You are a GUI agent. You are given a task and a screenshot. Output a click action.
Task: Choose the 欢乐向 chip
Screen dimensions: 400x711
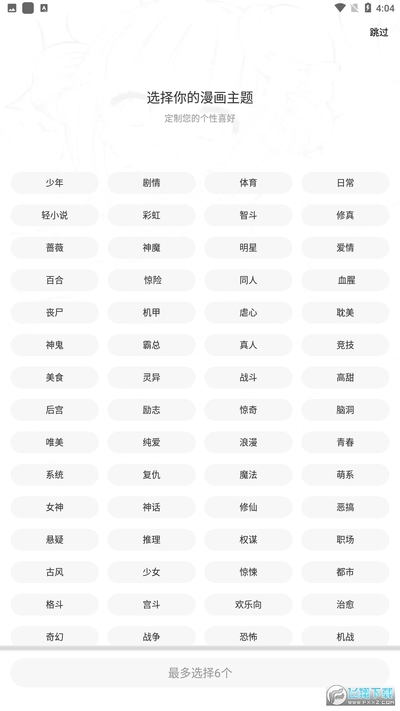point(248,604)
